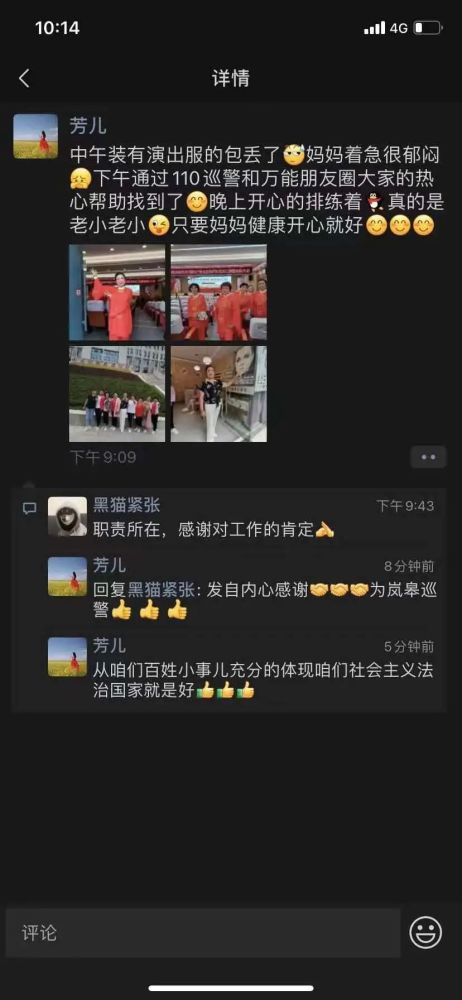The height and width of the screenshot is (1000, 462).
Task: Open 黑猫紧张's profile from the comment avatar
Action: 67,517
